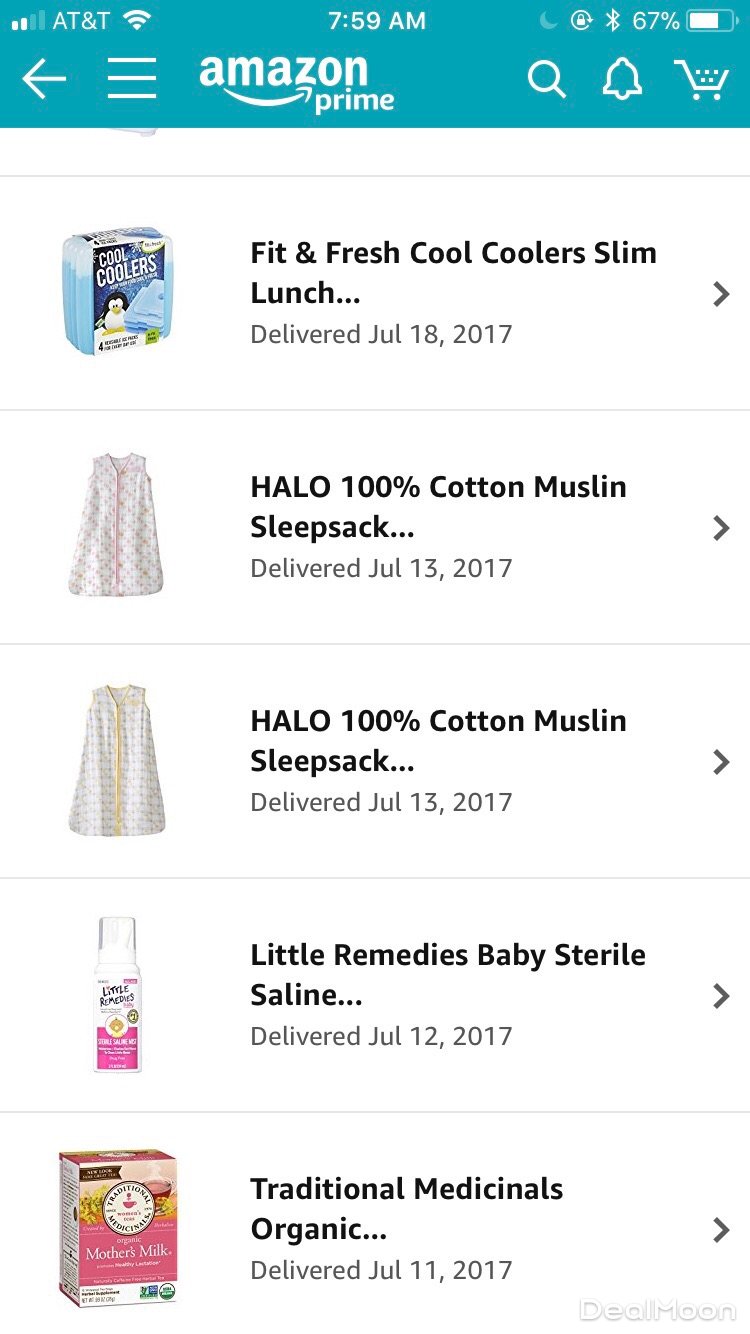Open Little Remedies Baby Sterile Saline order
Screen dimensions: 750x1334
pyautogui.click(x=448, y=995)
